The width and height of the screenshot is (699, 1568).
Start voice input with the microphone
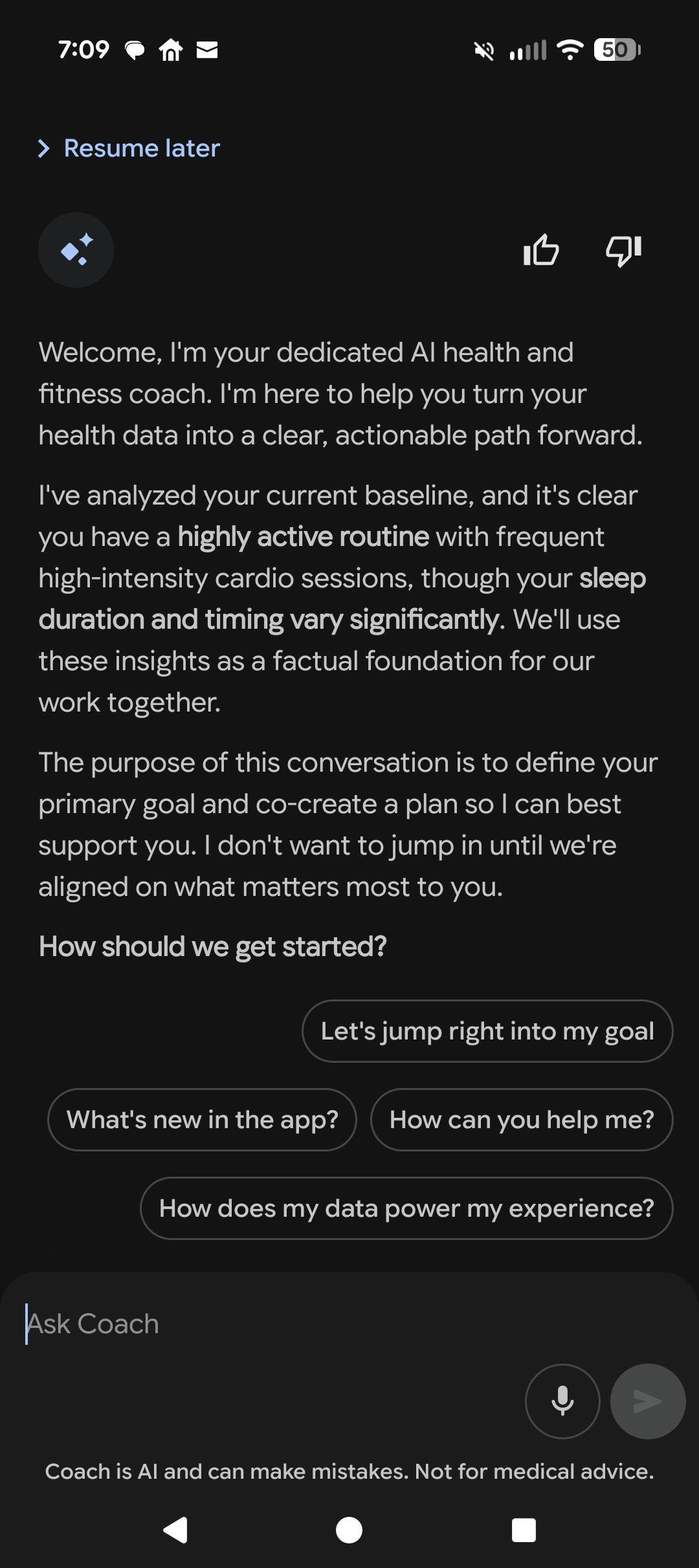(x=562, y=1401)
